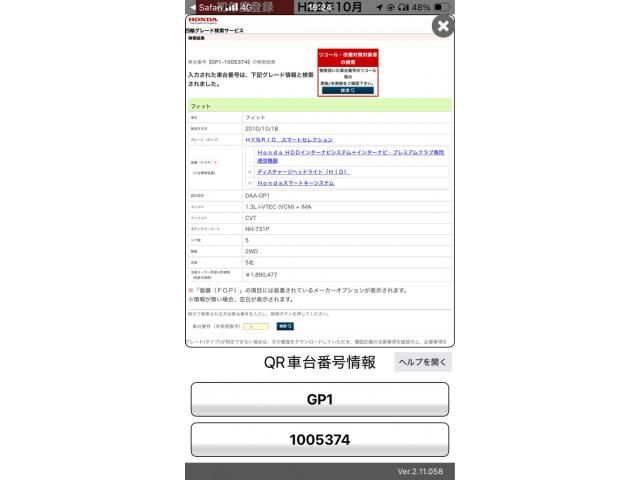The image size is (640, 480).
Task: Tap the recall search 検索 button in red box
Action: [347, 90]
